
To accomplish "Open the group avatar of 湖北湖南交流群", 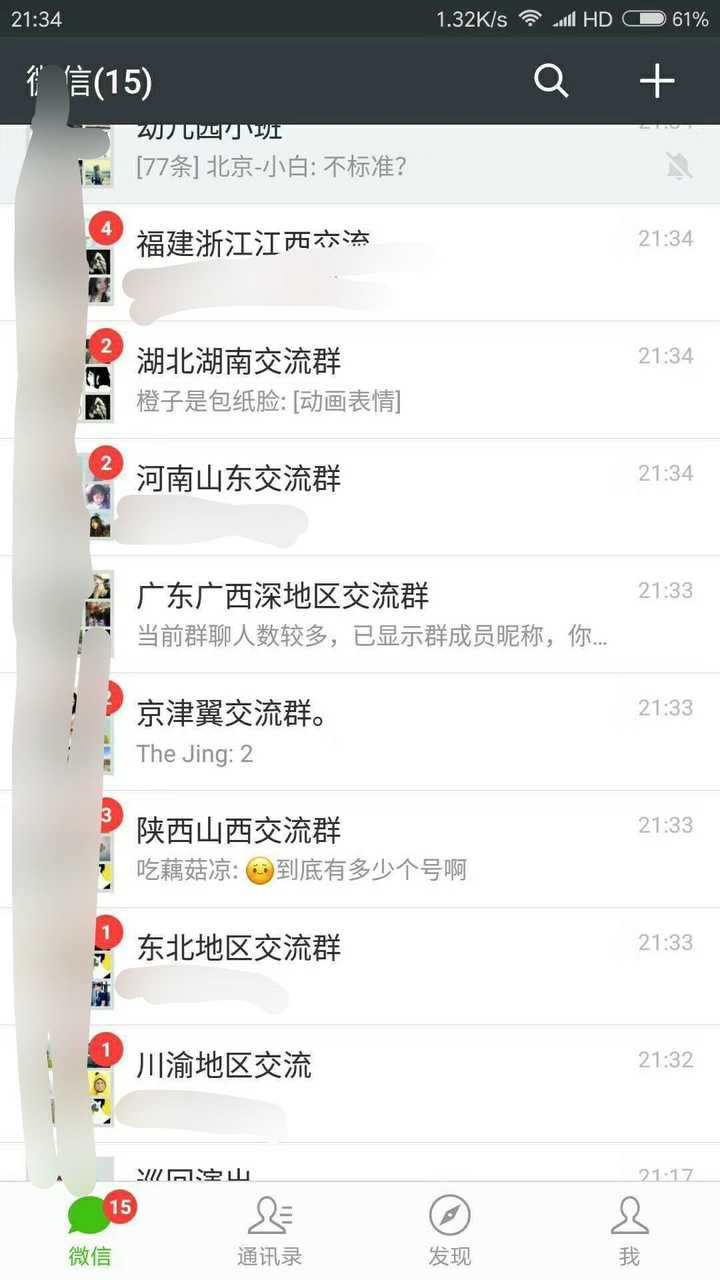I will [95, 383].
